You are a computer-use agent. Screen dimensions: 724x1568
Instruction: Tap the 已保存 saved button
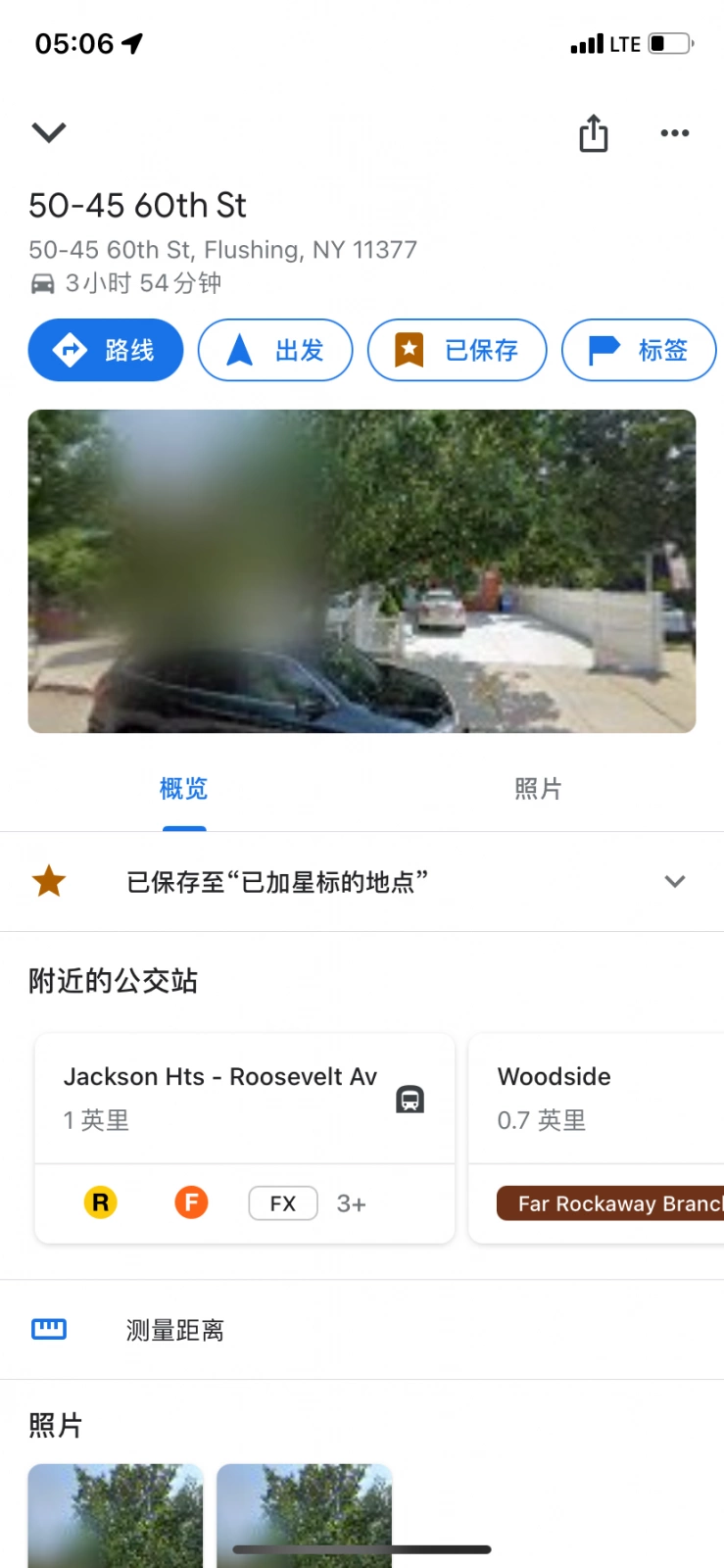click(457, 350)
